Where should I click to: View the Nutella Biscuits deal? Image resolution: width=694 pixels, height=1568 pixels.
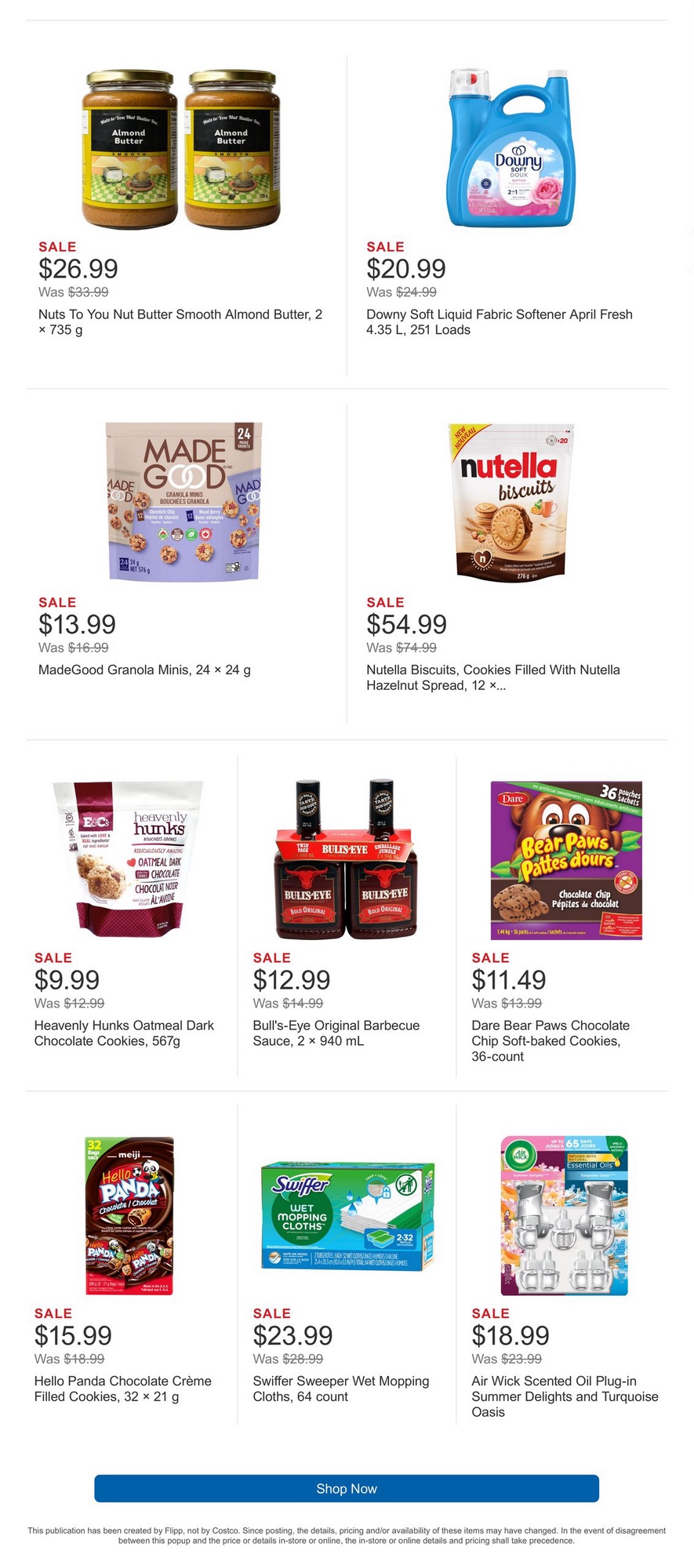[507, 559]
